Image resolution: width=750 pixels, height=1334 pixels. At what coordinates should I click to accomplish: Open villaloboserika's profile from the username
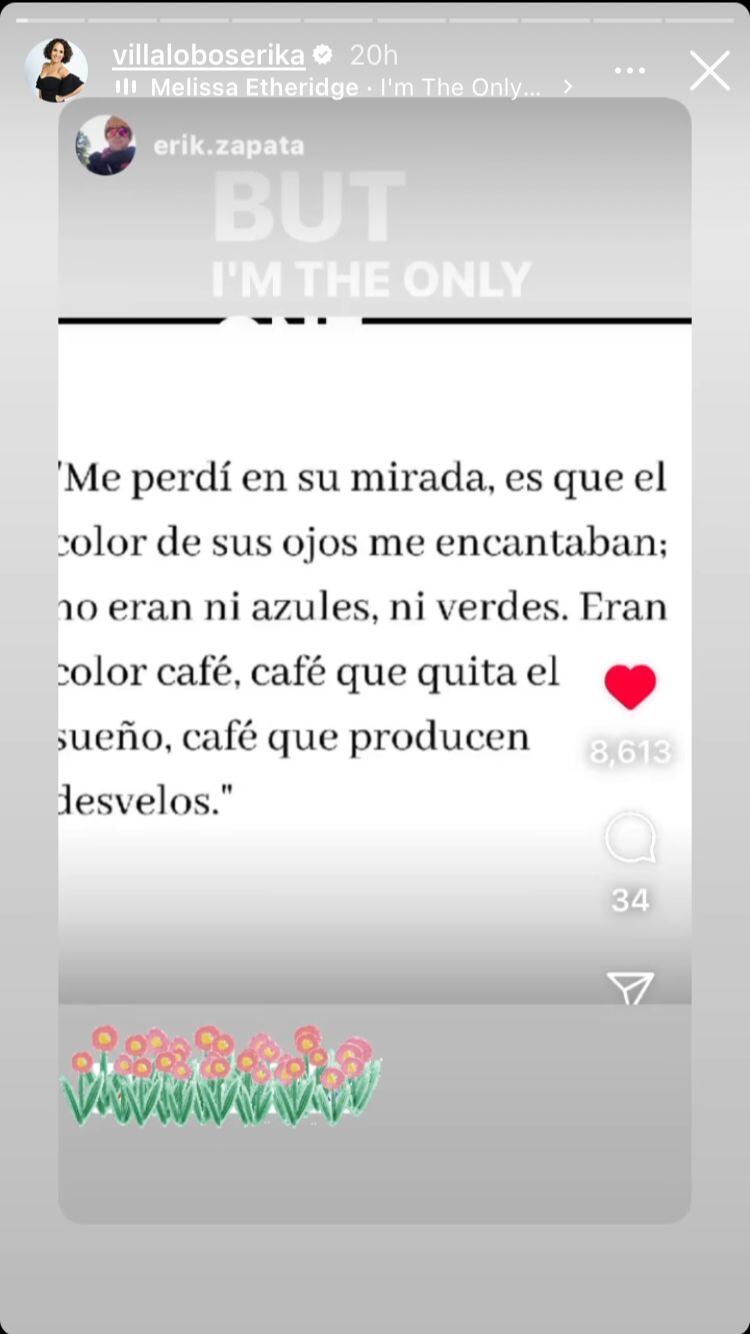click(208, 55)
